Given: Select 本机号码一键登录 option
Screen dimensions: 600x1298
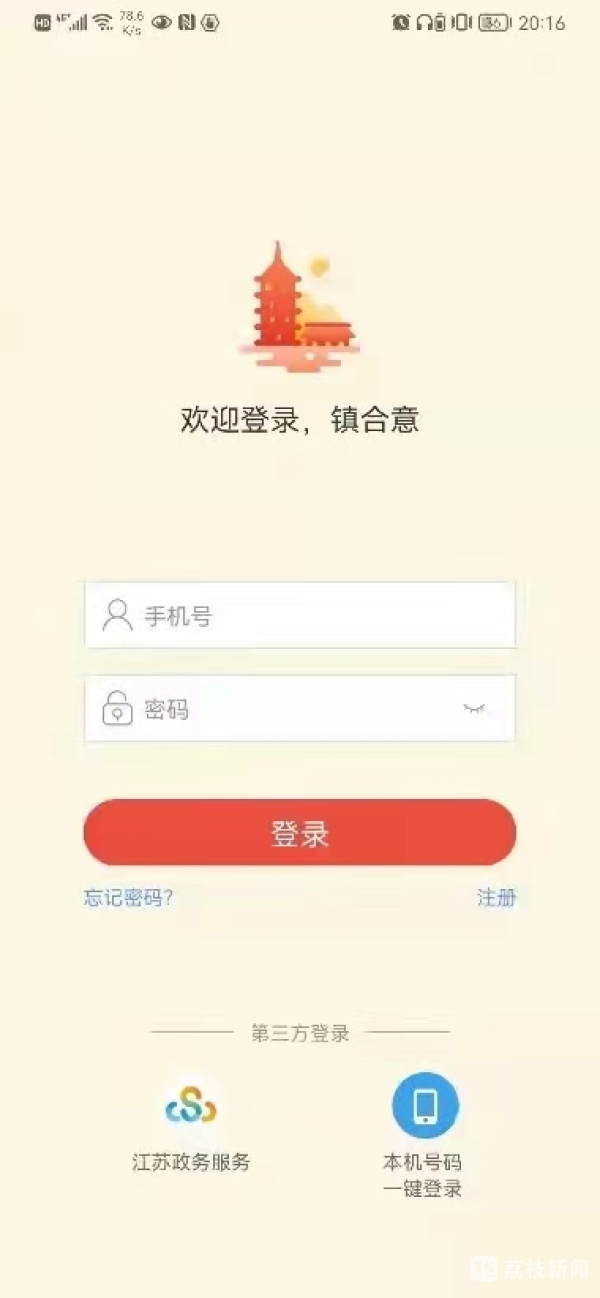Looking at the screenshot, I should (x=424, y=1108).
